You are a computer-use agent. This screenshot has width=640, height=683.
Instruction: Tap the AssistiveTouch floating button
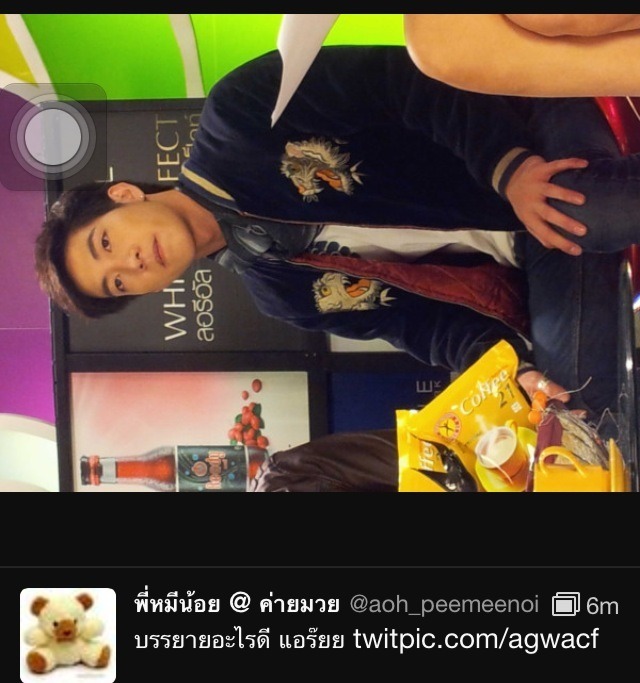[x=52, y=137]
